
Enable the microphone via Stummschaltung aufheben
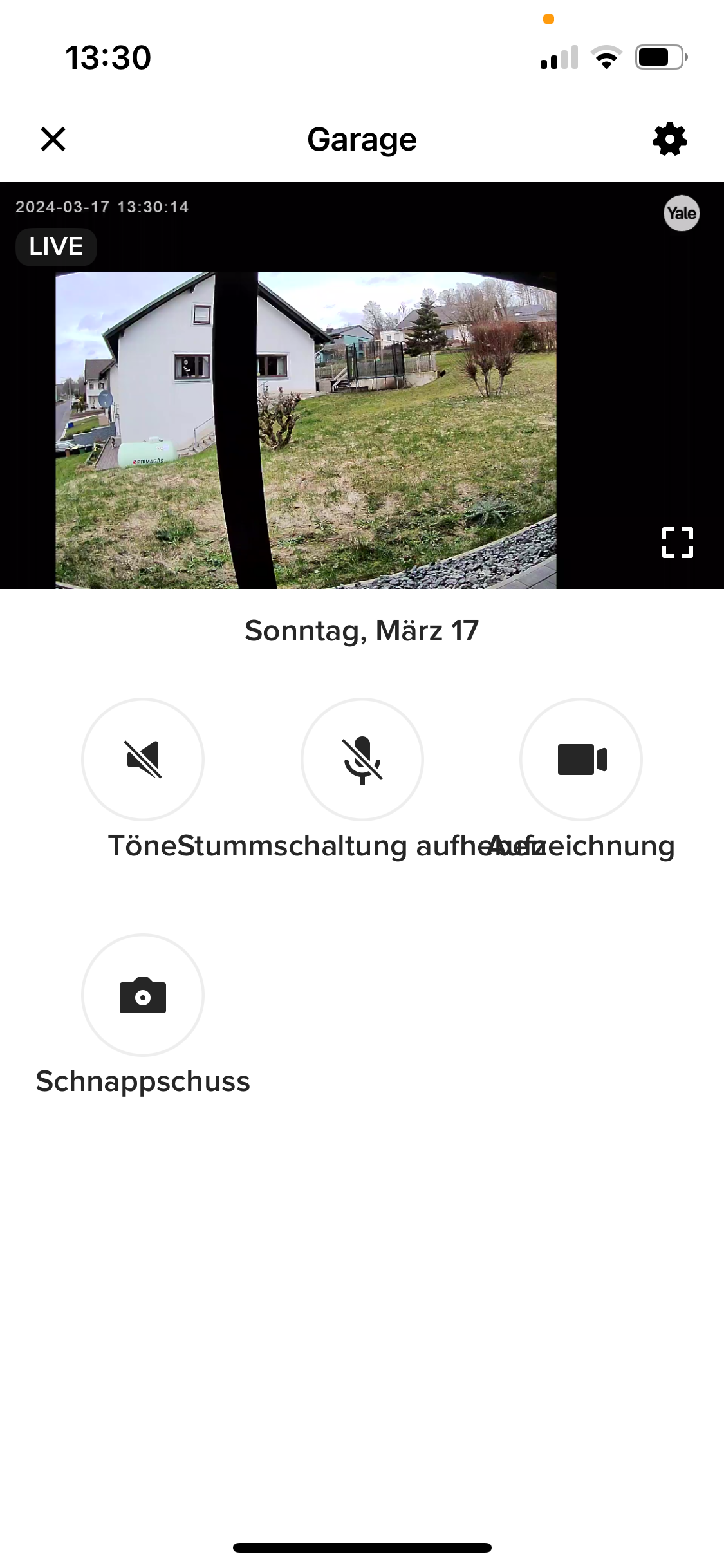362,760
